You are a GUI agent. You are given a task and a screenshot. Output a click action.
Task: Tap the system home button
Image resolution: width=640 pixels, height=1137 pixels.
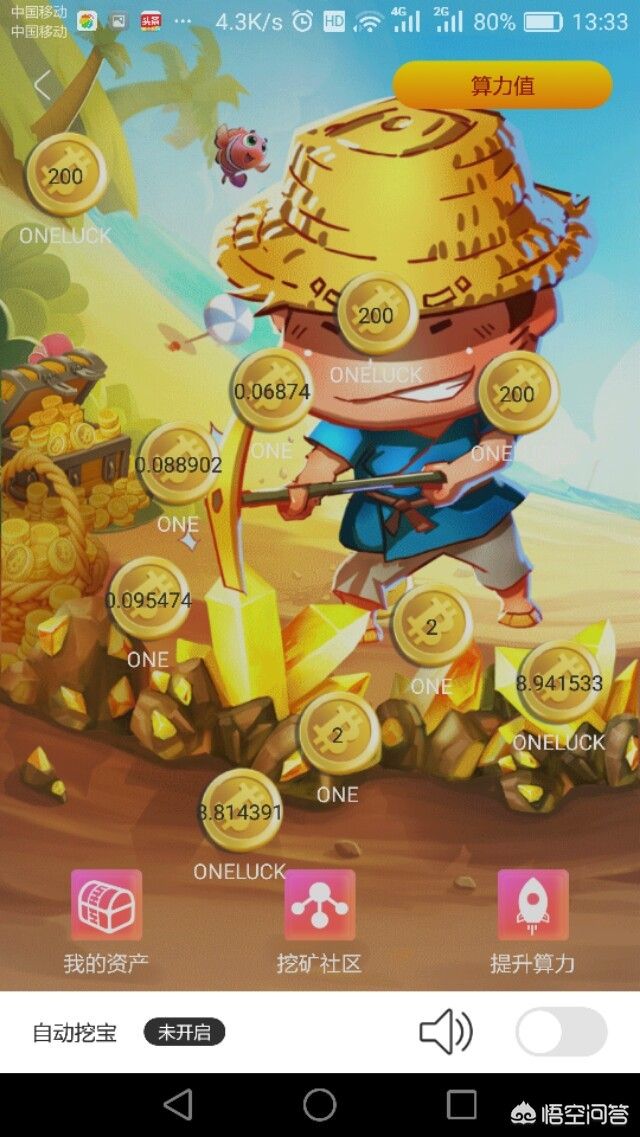coord(320,1104)
